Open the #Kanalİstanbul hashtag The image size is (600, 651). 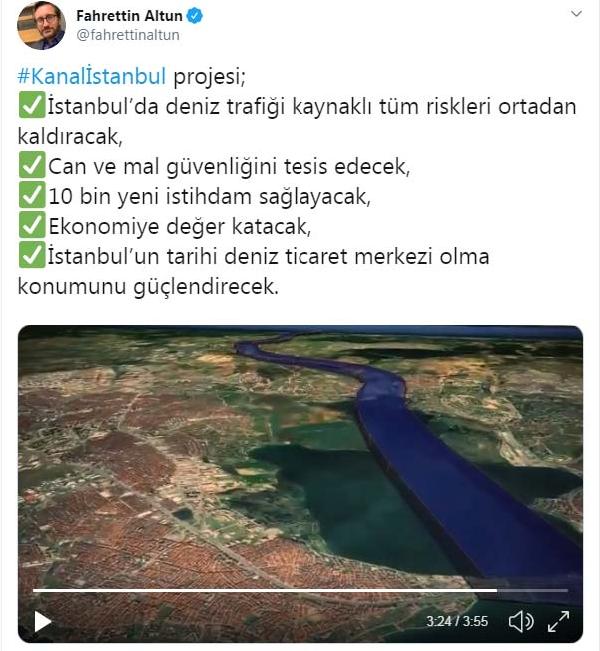click(93, 76)
